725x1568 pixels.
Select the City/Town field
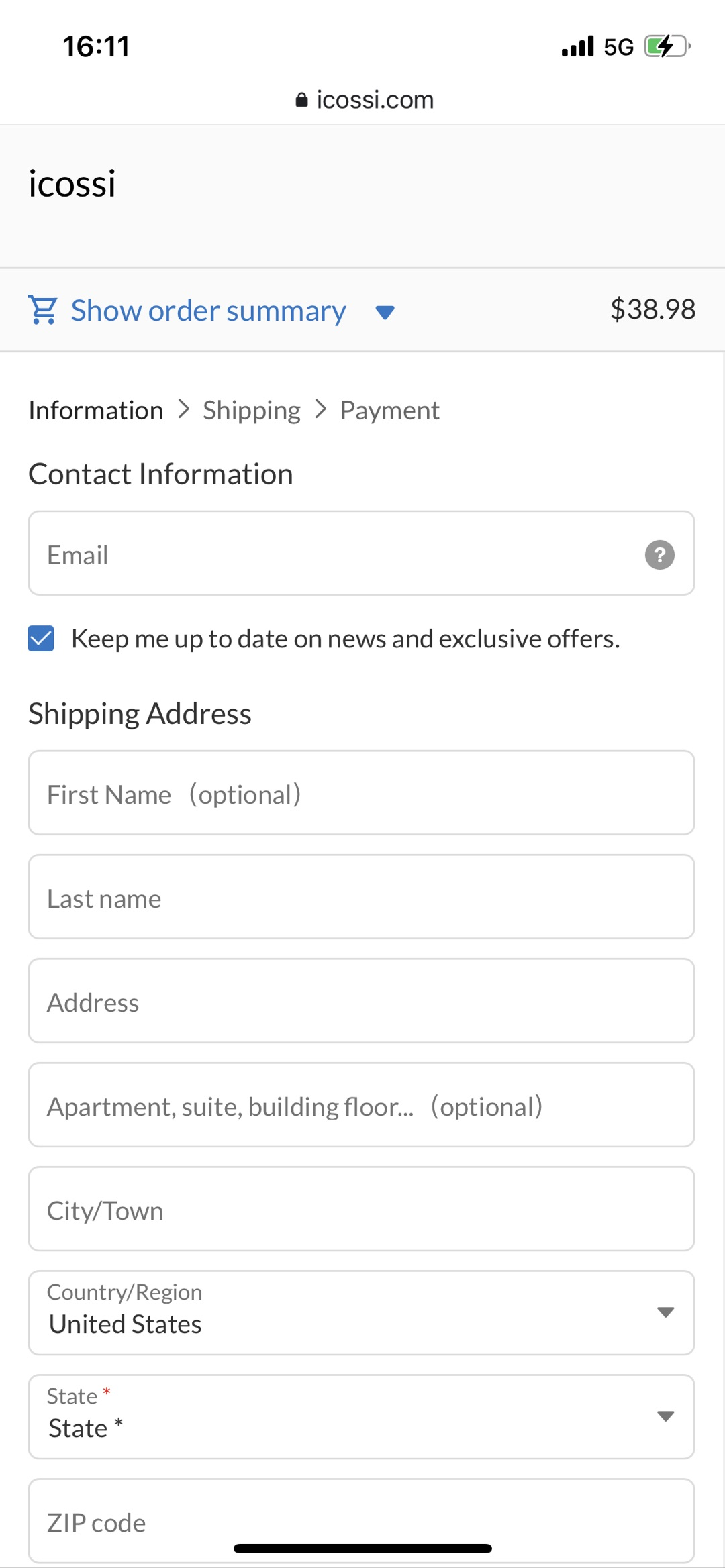tap(361, 1209)
